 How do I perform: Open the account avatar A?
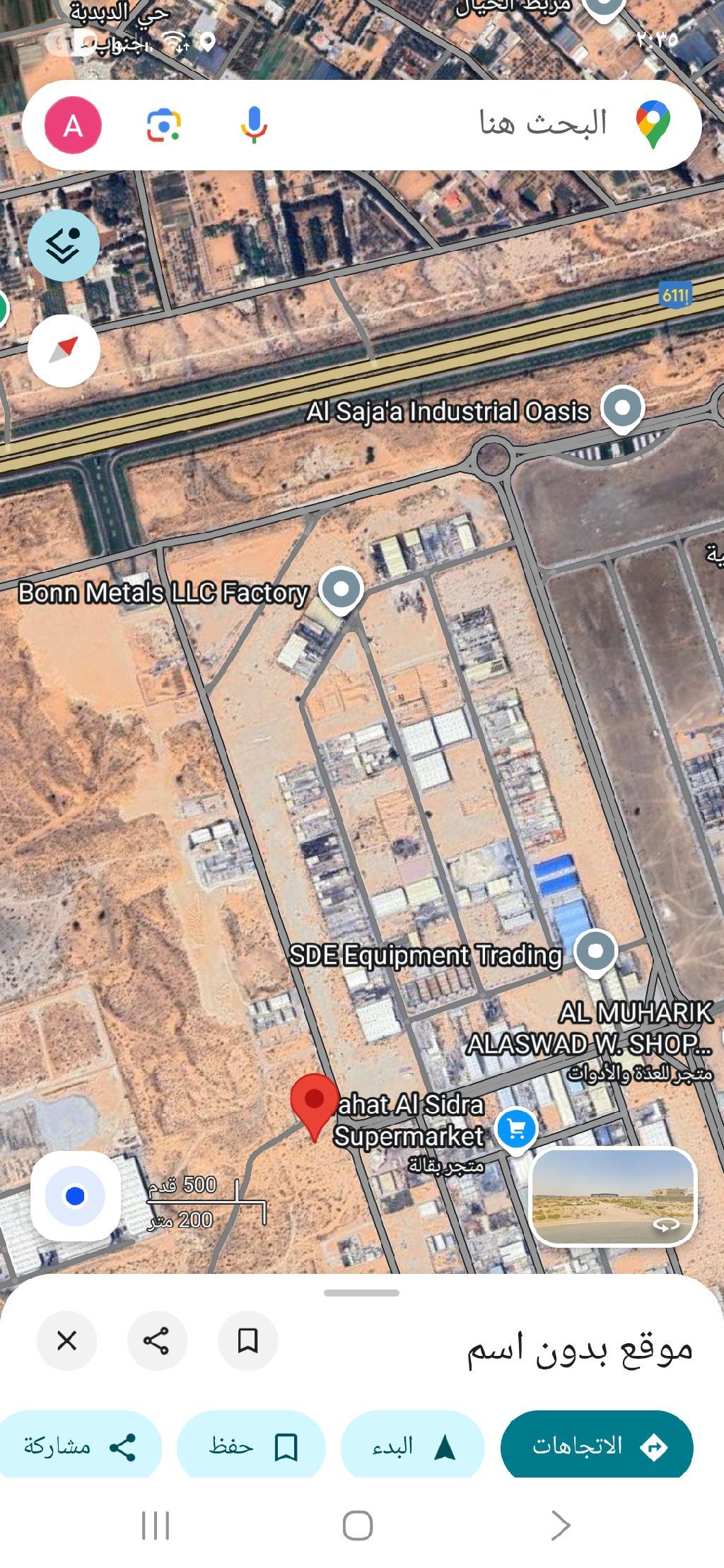point(73,126)
